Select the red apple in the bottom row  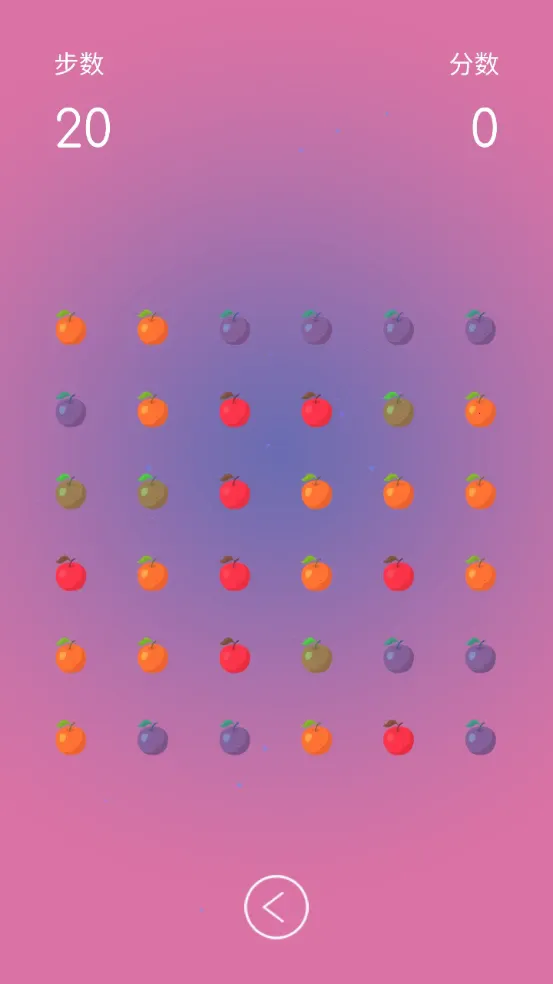399,737
